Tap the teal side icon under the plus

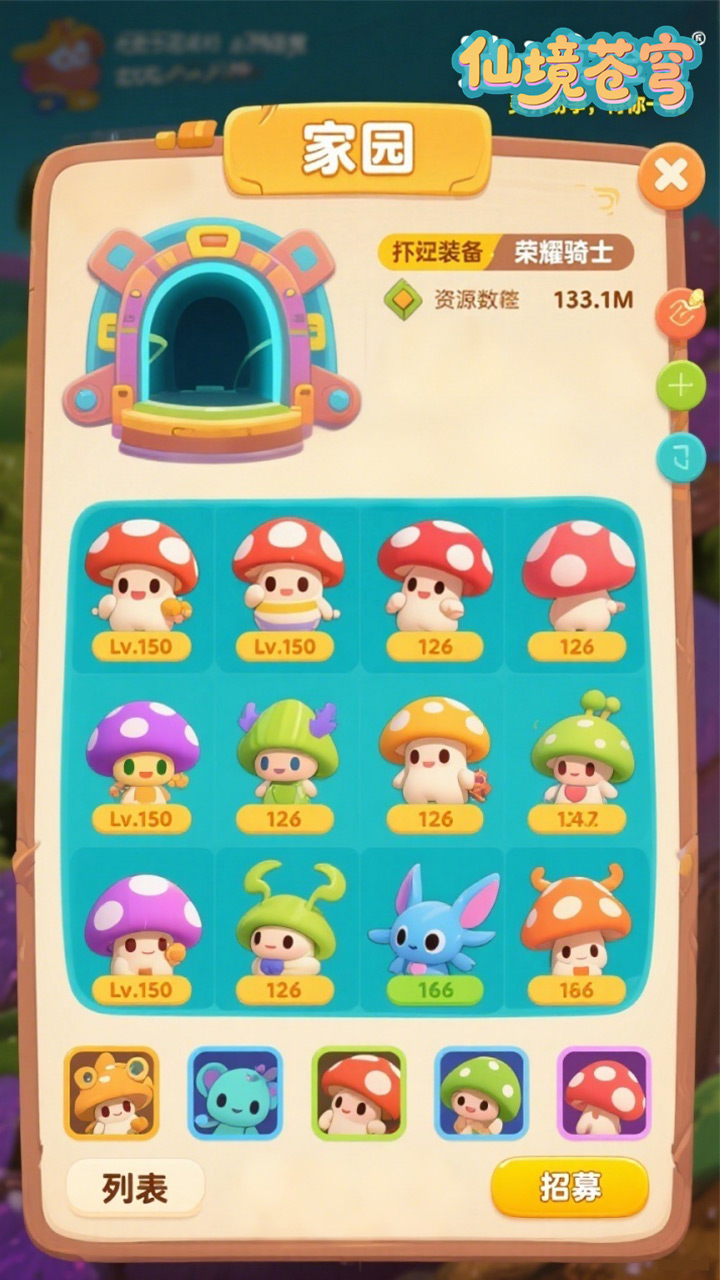tap(681, 459)
